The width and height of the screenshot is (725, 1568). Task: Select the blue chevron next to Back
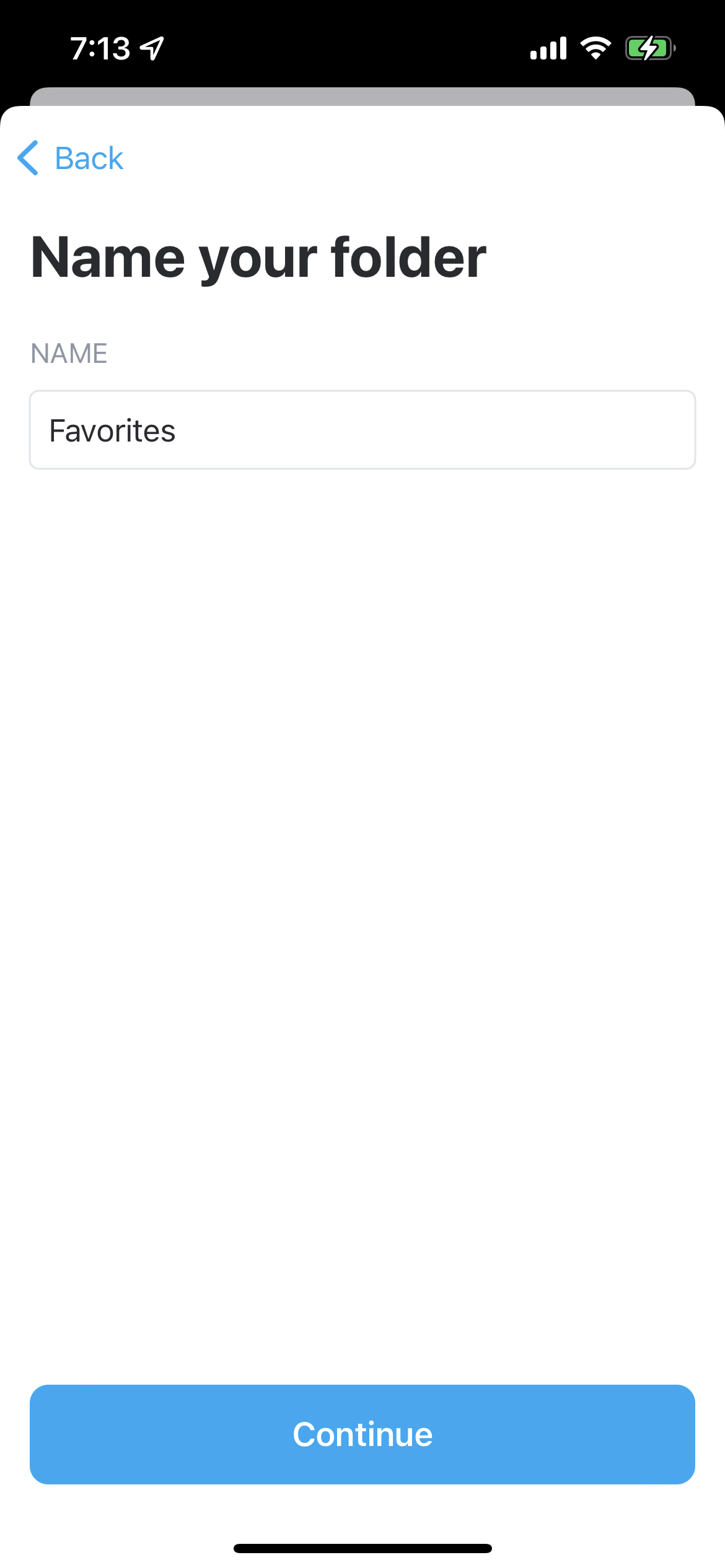(x=29, y=159)
